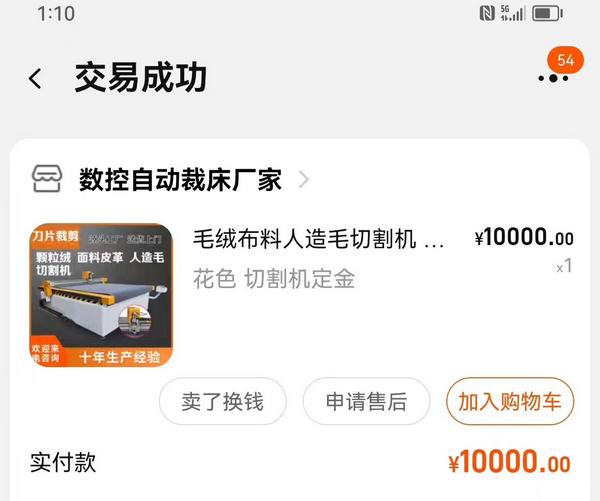Tap the 卖了换钱 button
This screenshot has width=600, height=501.
pos(222,402)
